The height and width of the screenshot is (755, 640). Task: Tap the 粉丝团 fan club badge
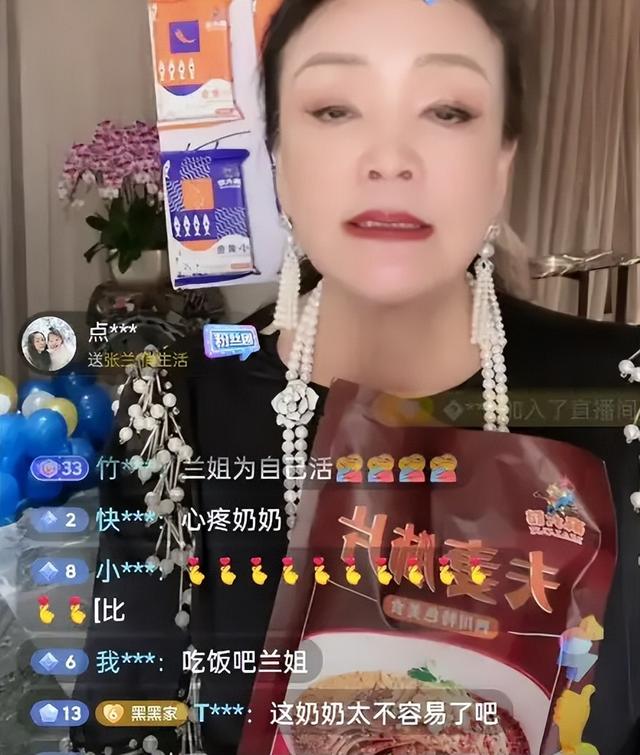(x=231, y=342)
